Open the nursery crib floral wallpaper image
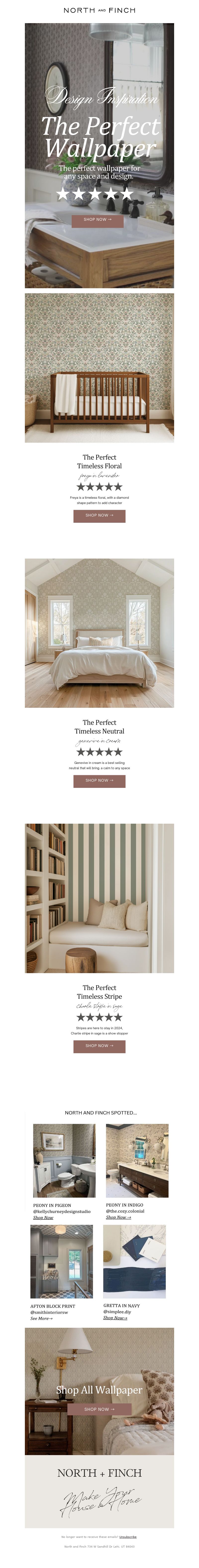Image resolution: width=199 pixels, height=1568 pixels. pyautogui.click(x=99, y=368)
